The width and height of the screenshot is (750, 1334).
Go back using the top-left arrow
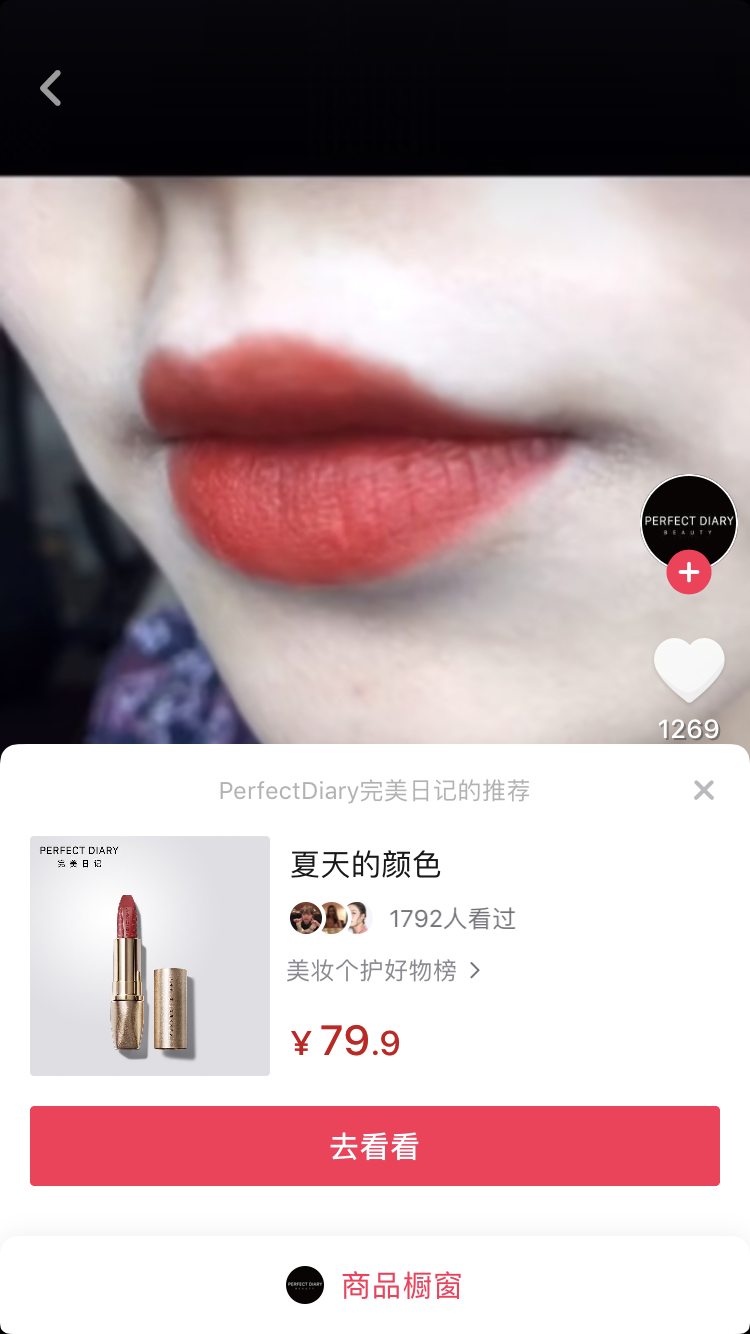coord(50,88)
